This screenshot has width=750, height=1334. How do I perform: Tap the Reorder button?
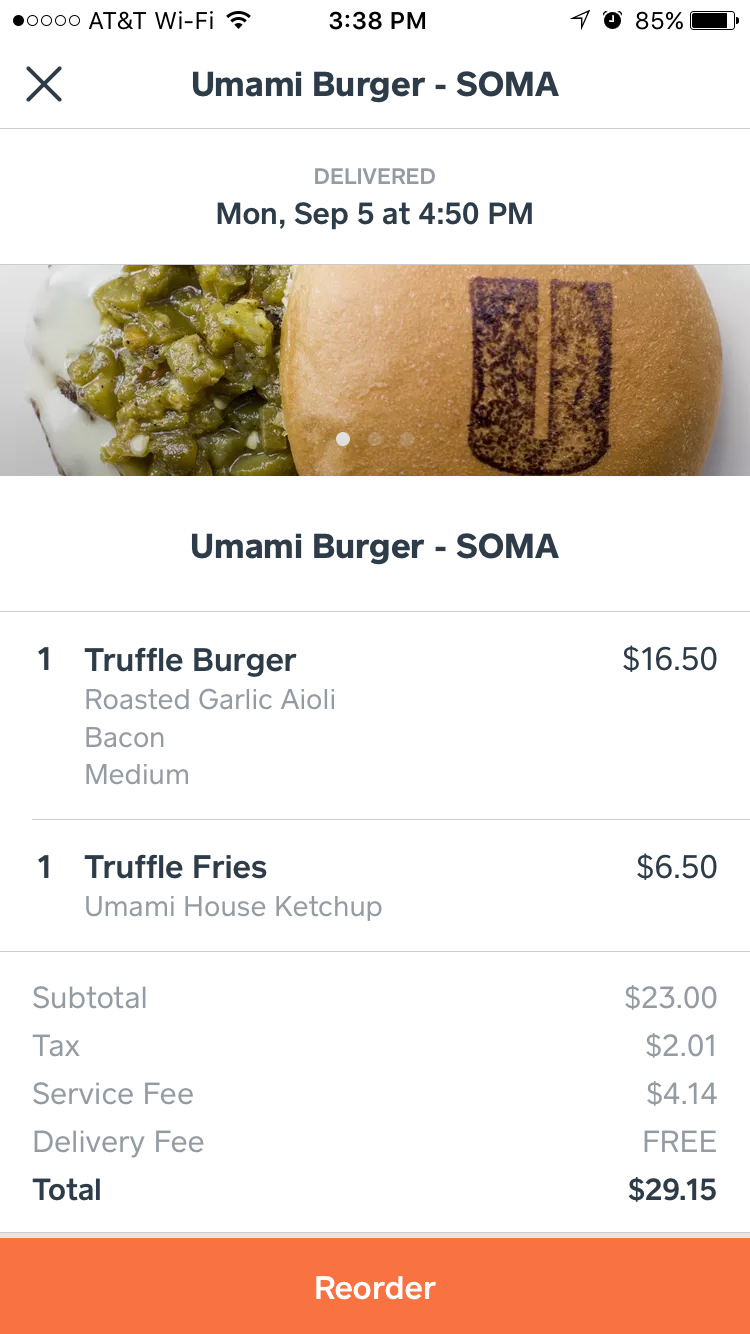[375, 1287]
